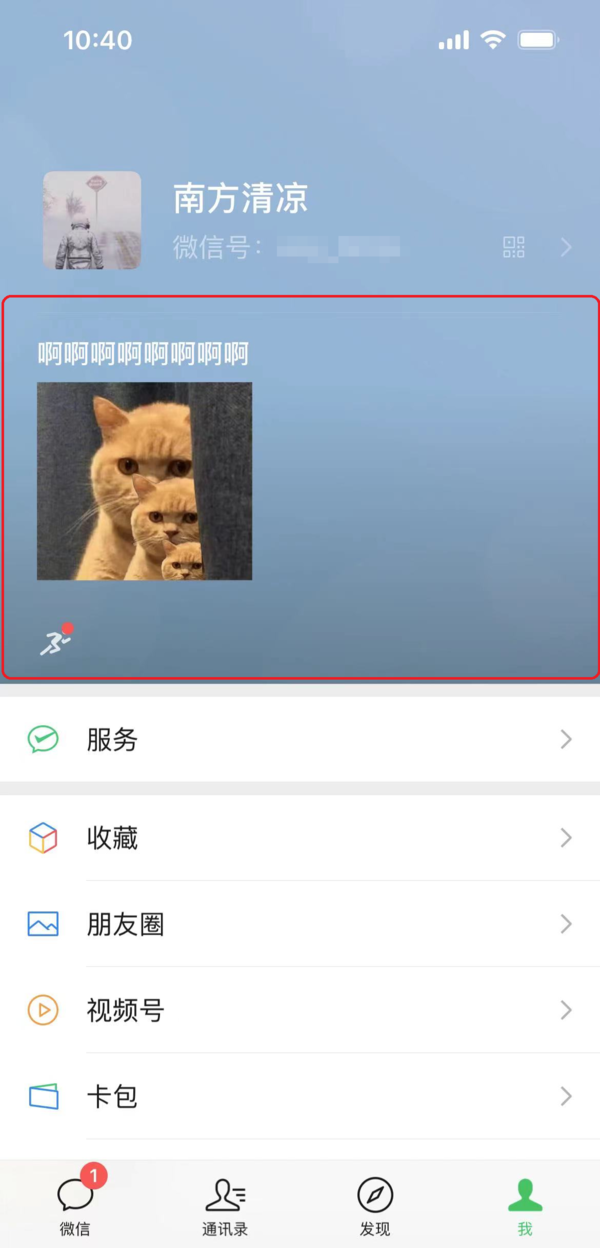Open the orange cats status image

pyautogui.click(x=144, y=481)
